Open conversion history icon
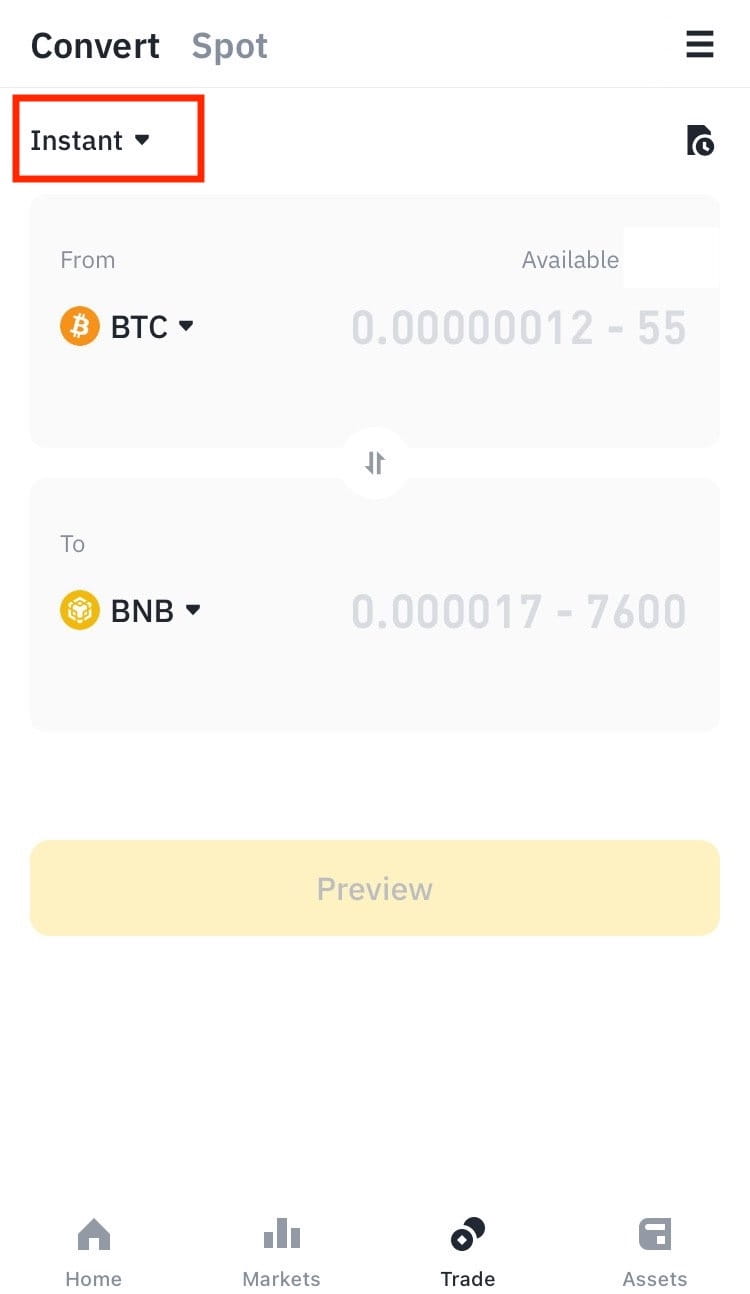Image resolution: width=750 pixels, height=1294 pixels. pyautogui.click(x=700, y=140)
